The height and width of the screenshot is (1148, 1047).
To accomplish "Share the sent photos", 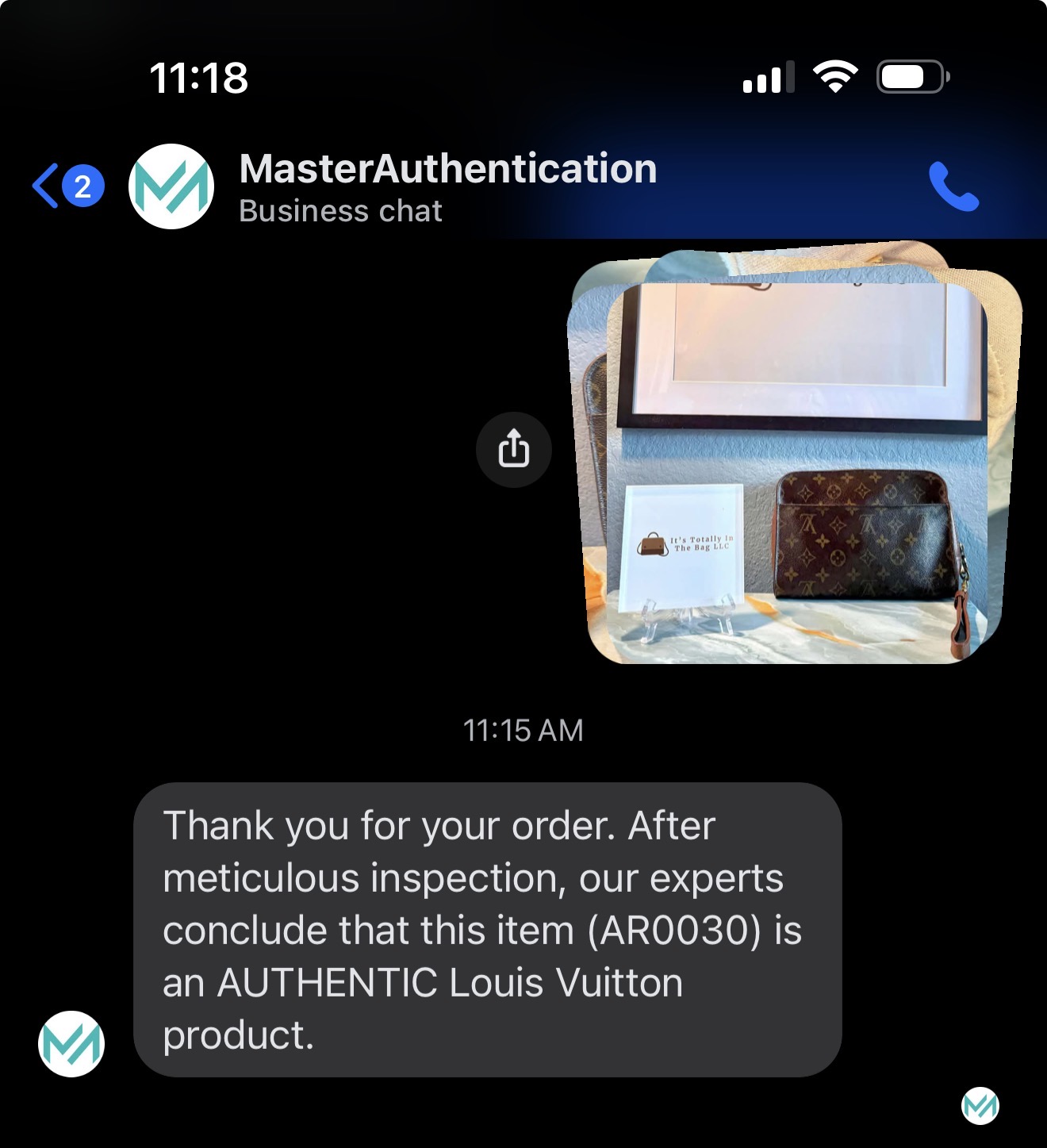I will coord(513,449).
